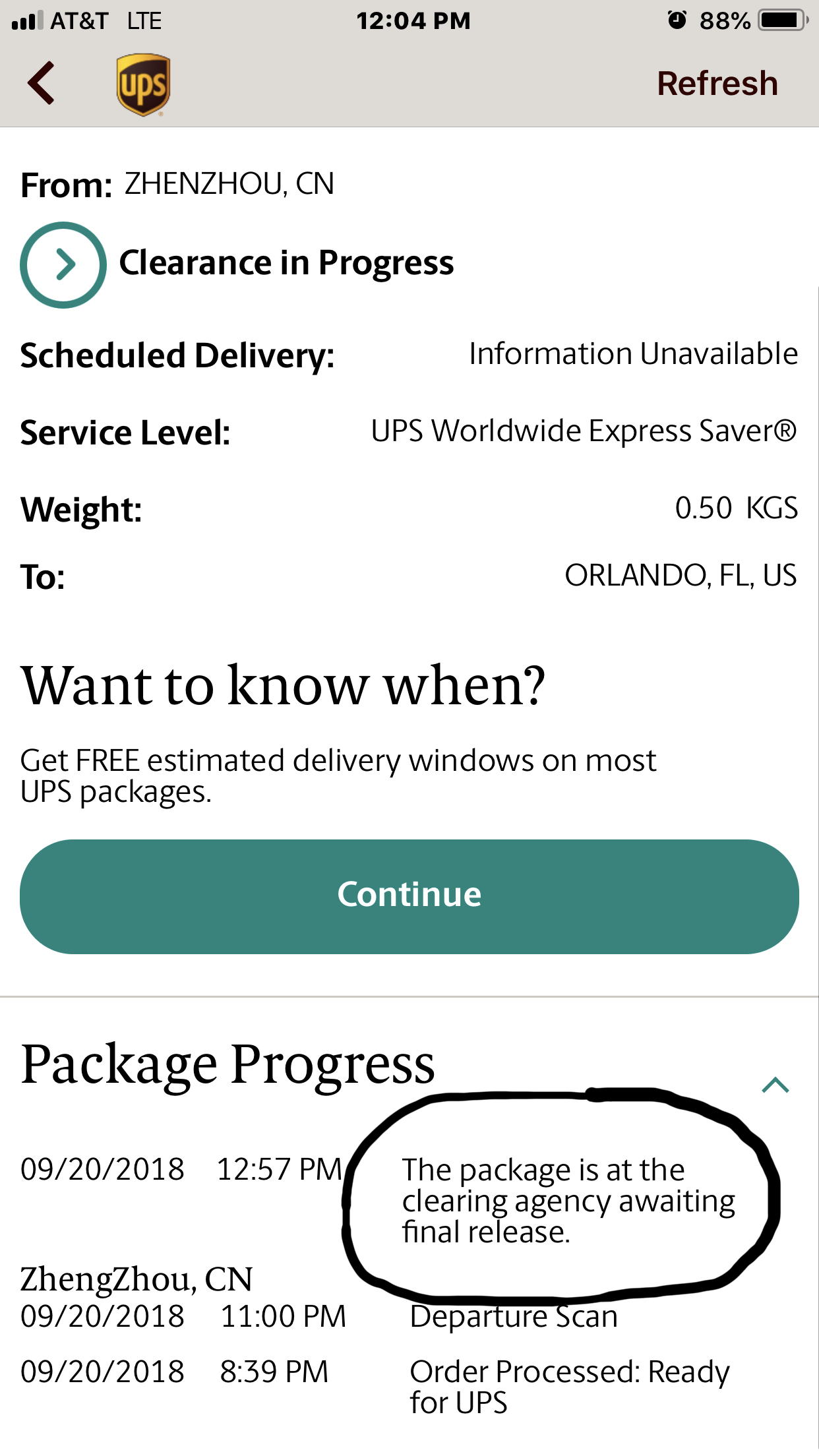Viewport: 819px width, 1456px height.
Task: Go back using the arrow
Action: point(41,83)
